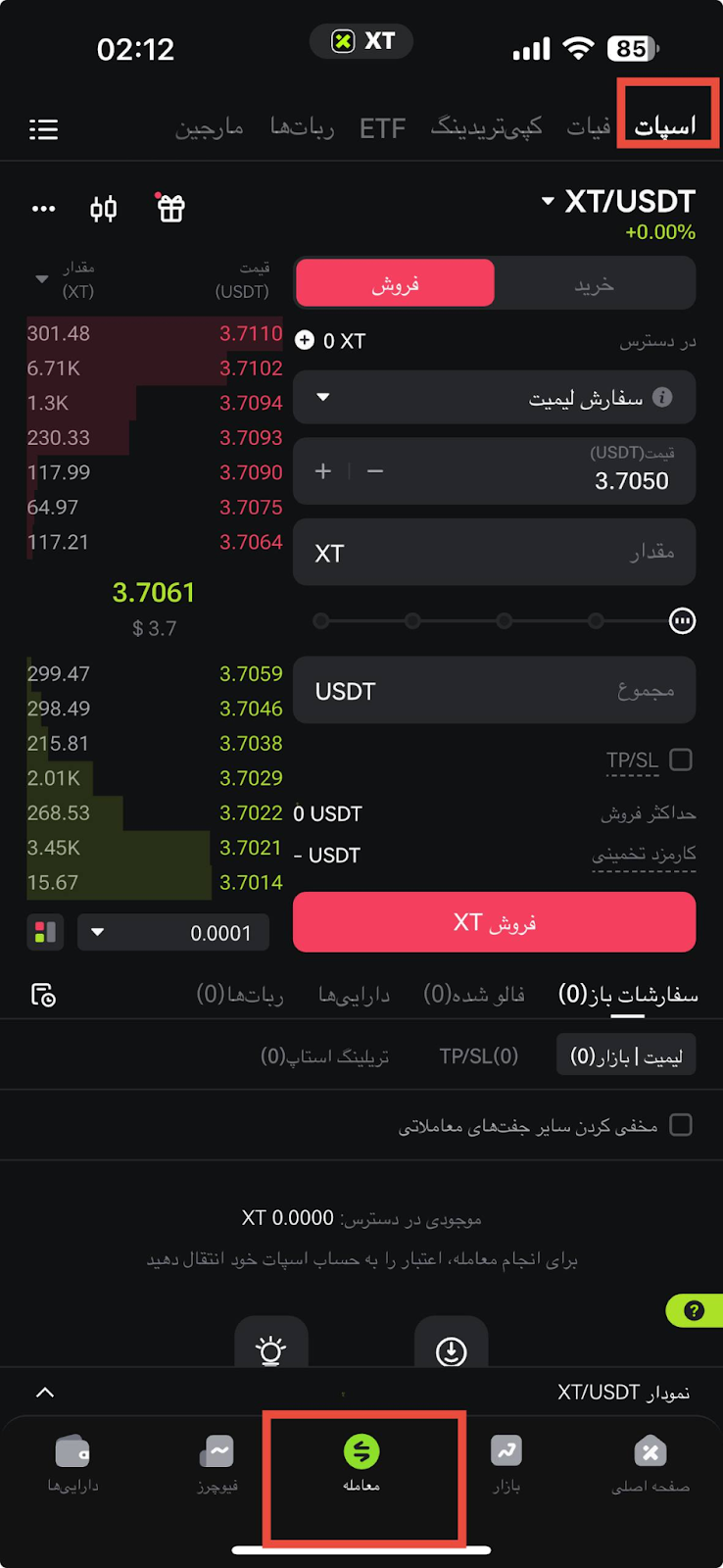723x1568 pixels.
Task: Tap the red فروش XT sell button
Action: coord(494,922)
